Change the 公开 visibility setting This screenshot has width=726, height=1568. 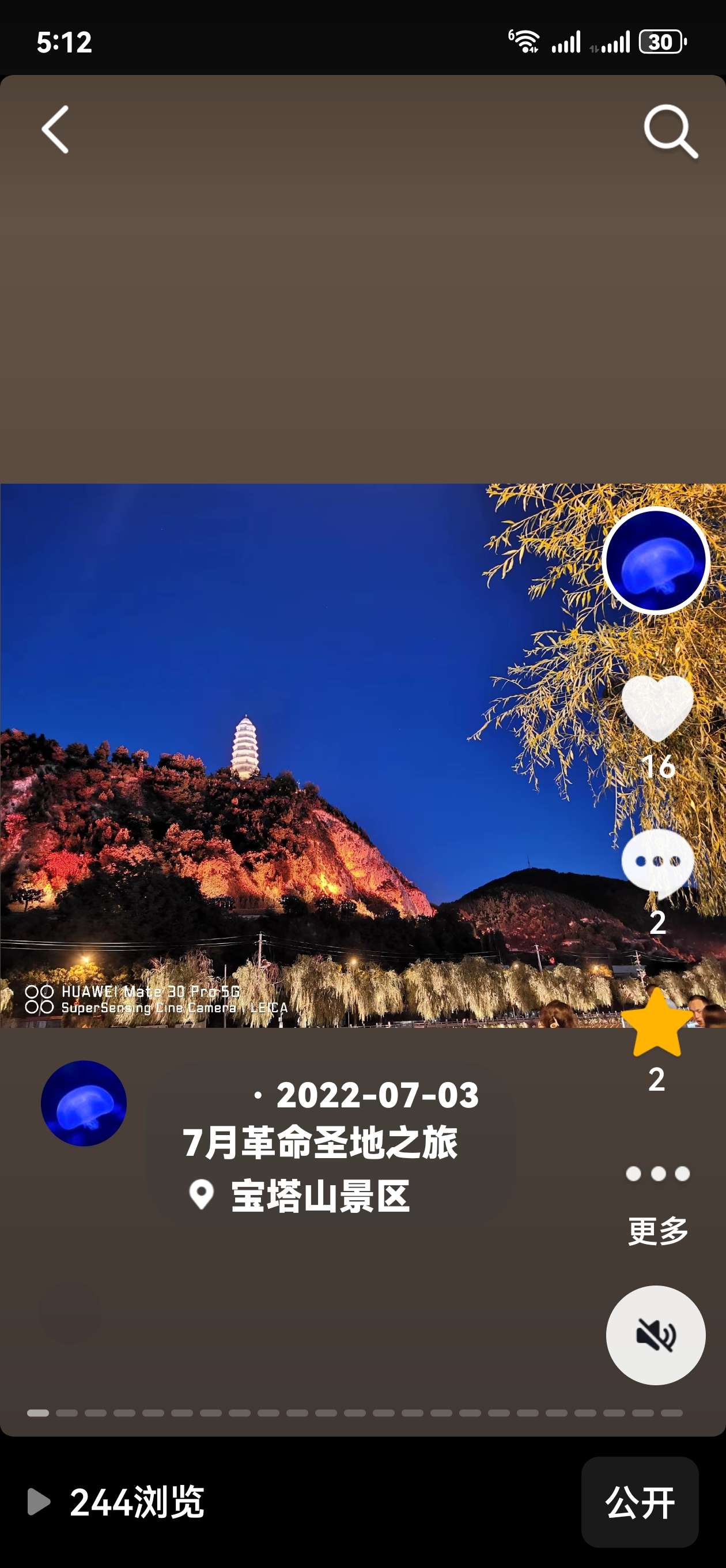click(640, 1502)
